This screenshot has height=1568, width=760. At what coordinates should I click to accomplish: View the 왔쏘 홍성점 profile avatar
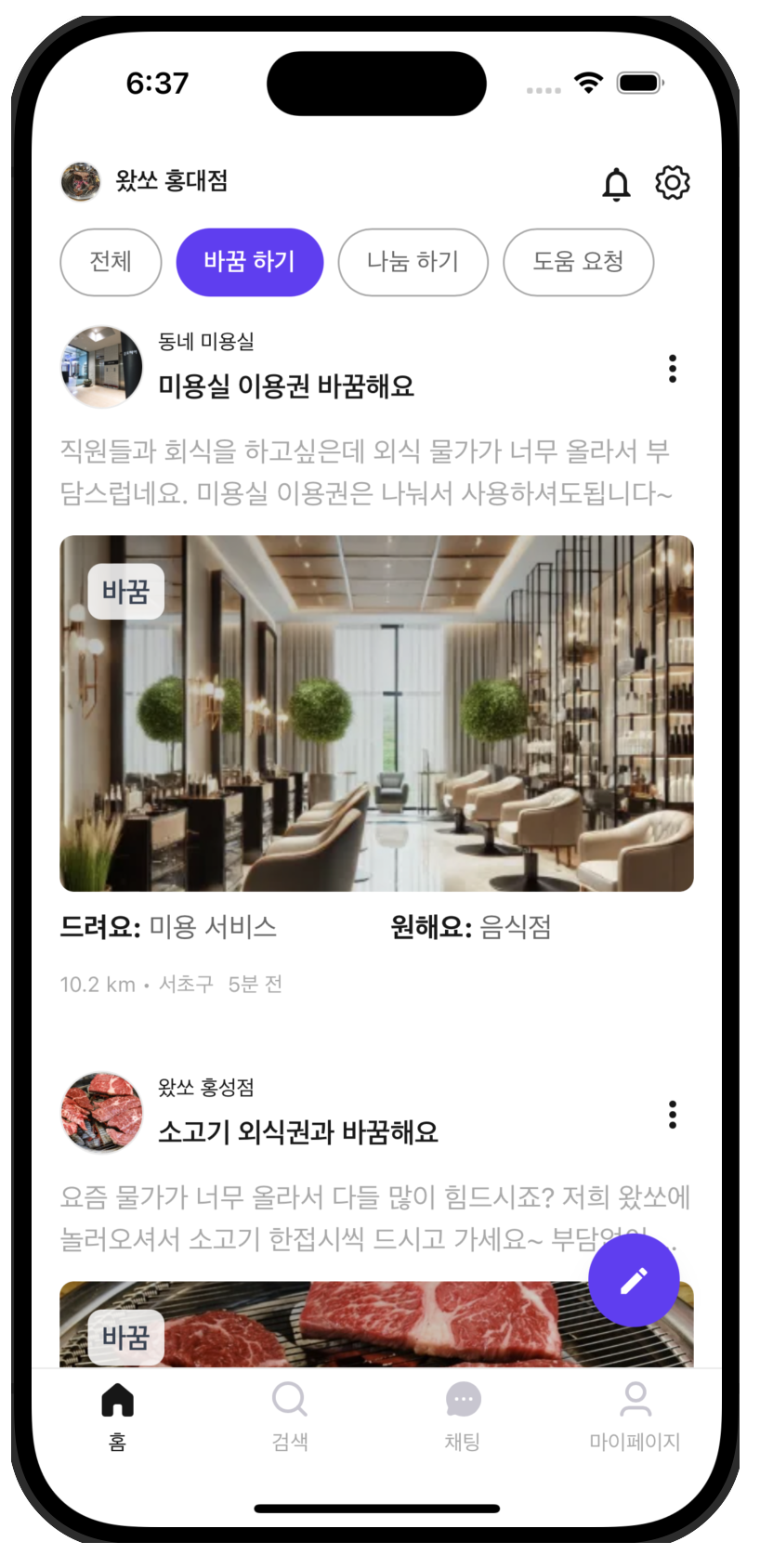[x=101, y=1113]
